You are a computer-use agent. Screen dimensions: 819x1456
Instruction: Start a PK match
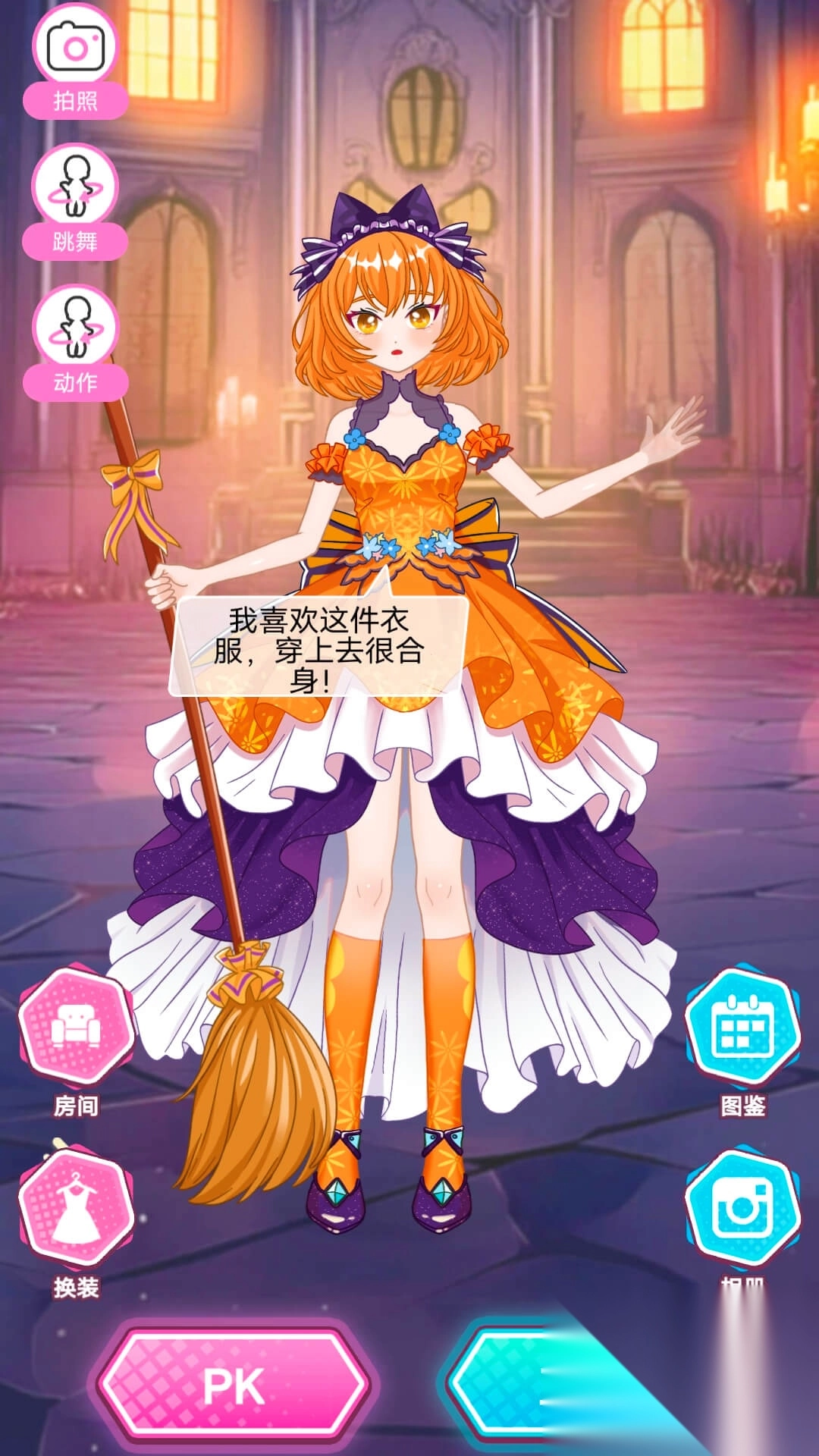[234, 1386]
